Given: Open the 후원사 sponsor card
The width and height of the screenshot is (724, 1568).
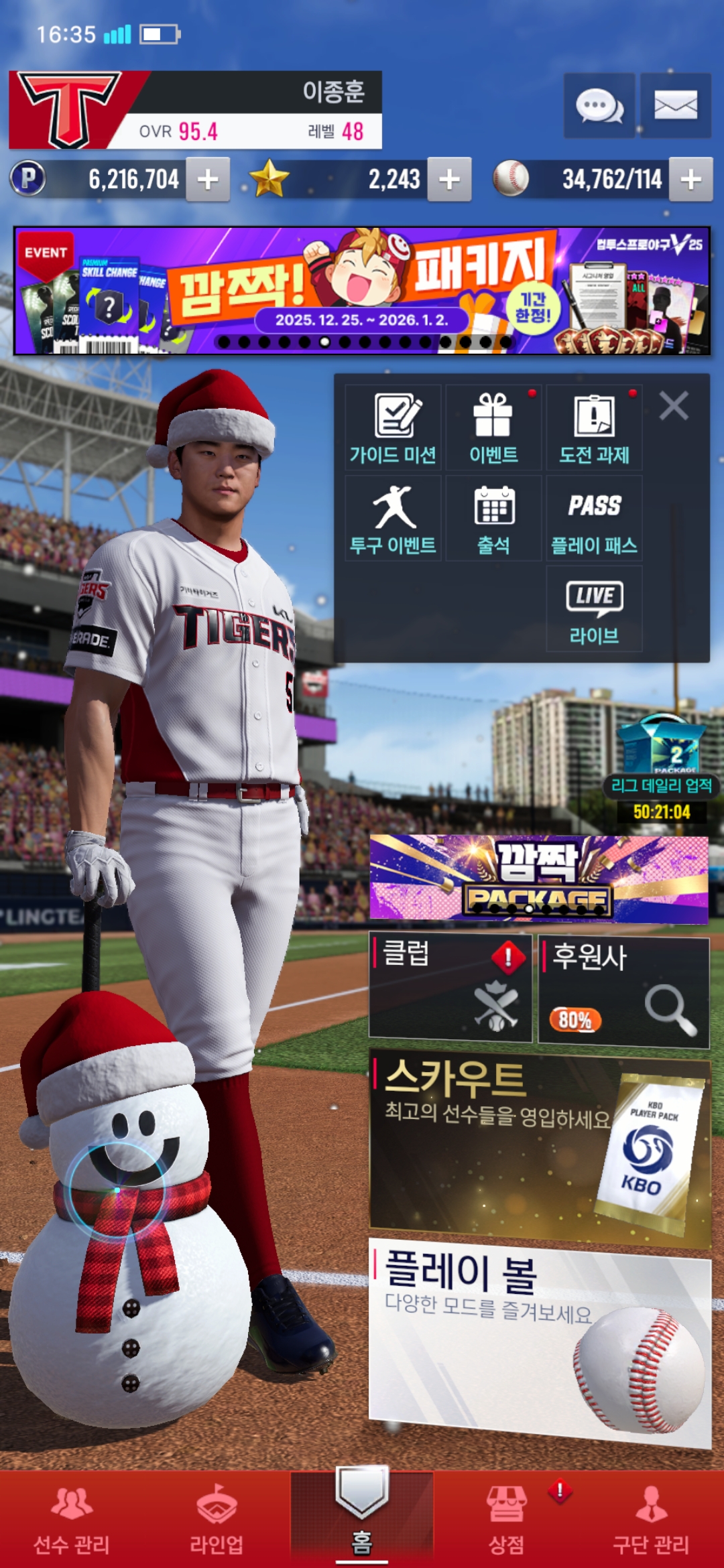Looking at the screenshot, I should tap(623, 992).
